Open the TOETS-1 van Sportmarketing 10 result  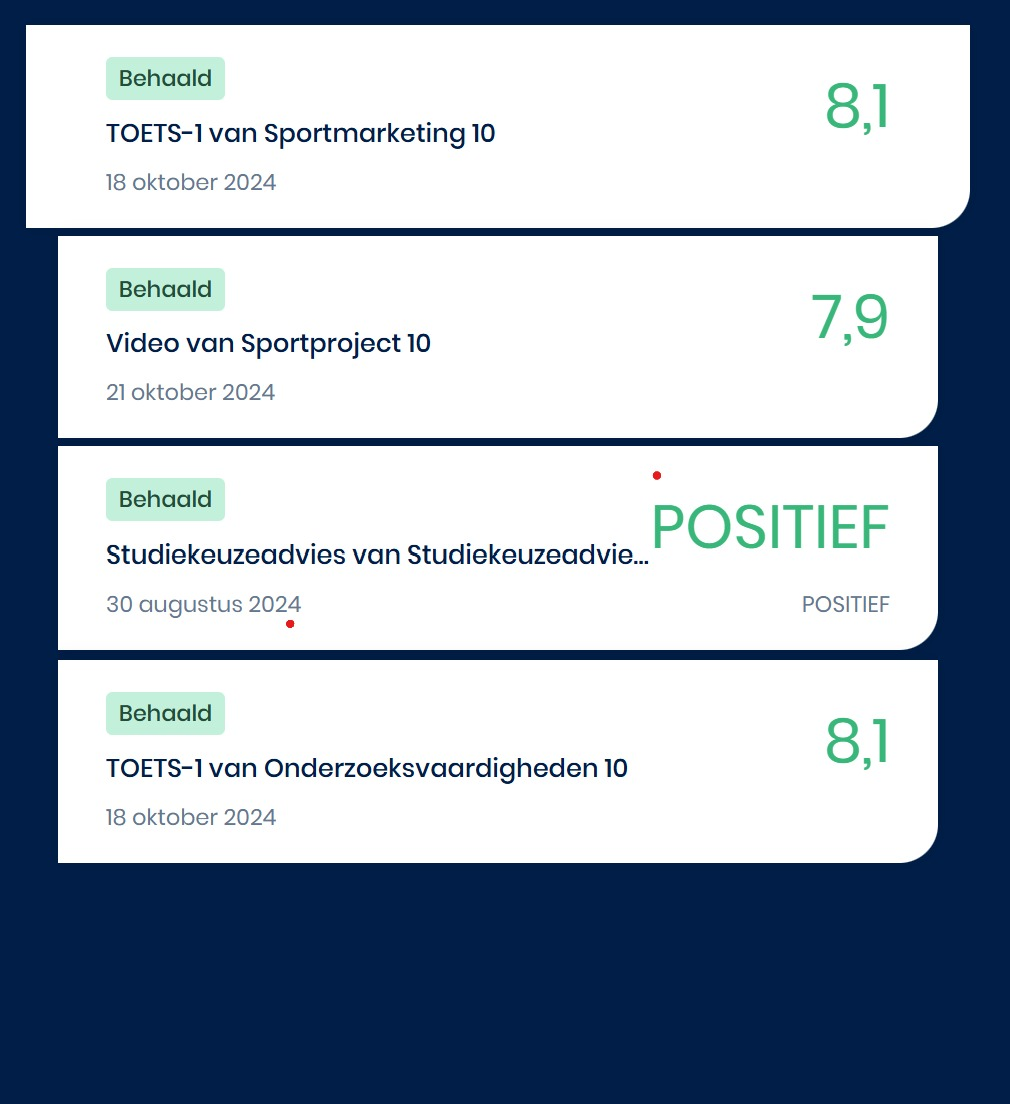pyautogui.click(x=300, y=133)
